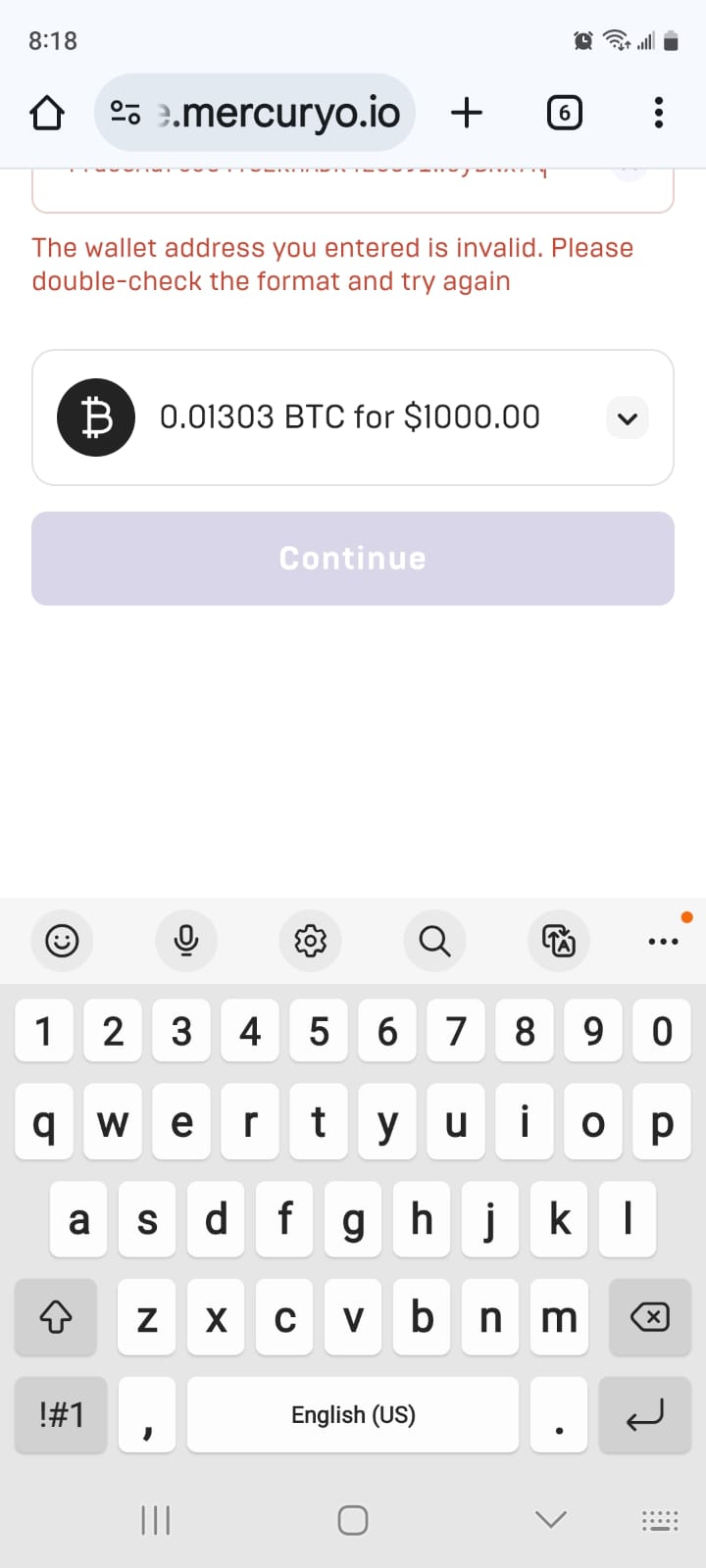This screenshot has width=706, height=1568.
Task: Tap the Continue button
Action: click(x=353, y=559)
